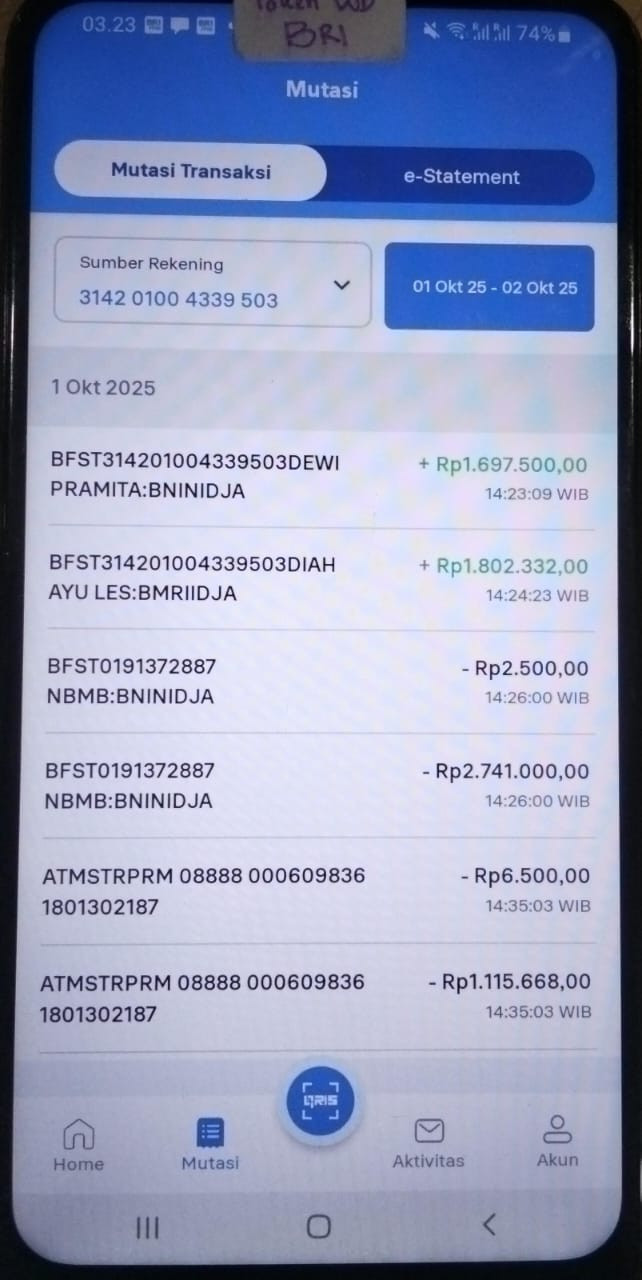Open the recent apps view
This screenshot has width=642, height=1280.
[x=148, y=1227]
